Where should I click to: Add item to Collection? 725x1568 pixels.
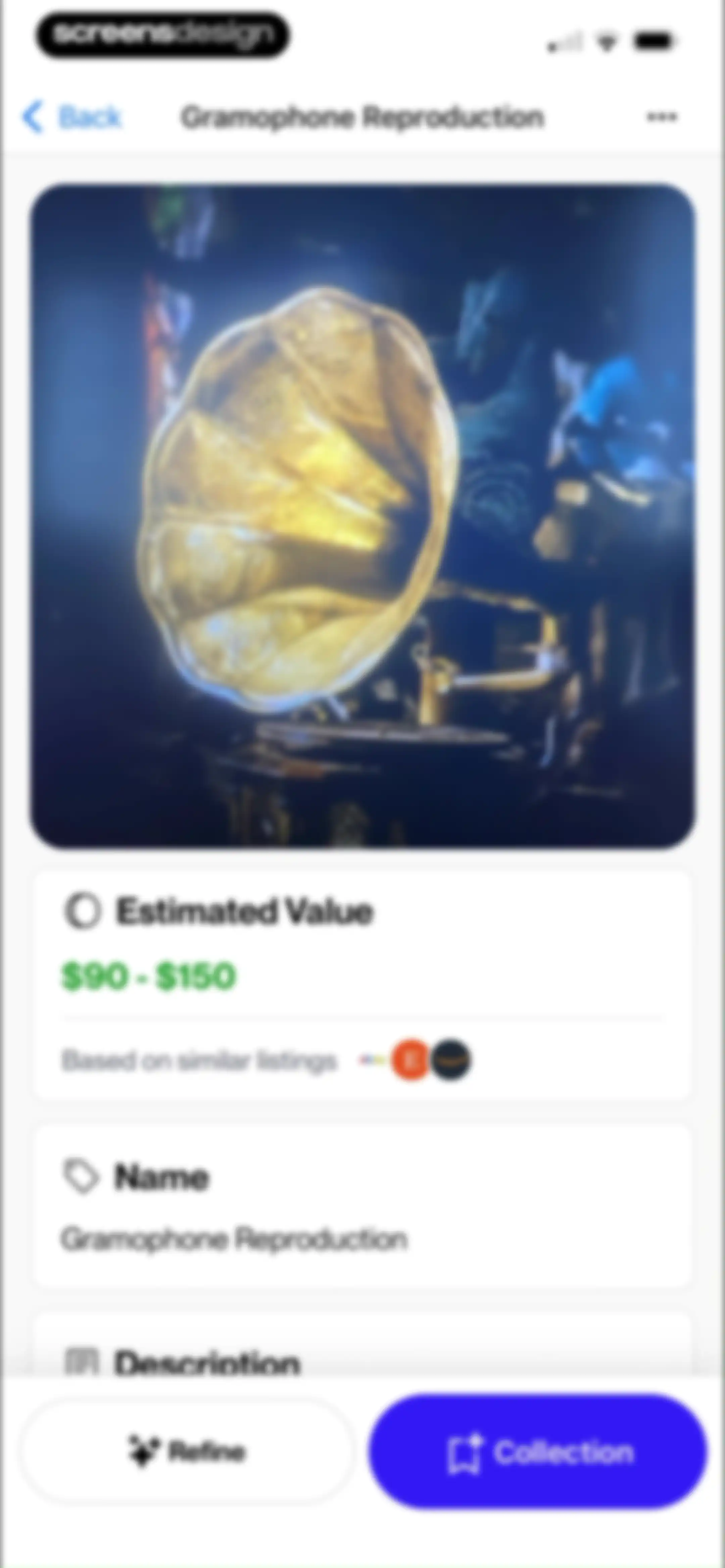click(x=538, y=1452)
